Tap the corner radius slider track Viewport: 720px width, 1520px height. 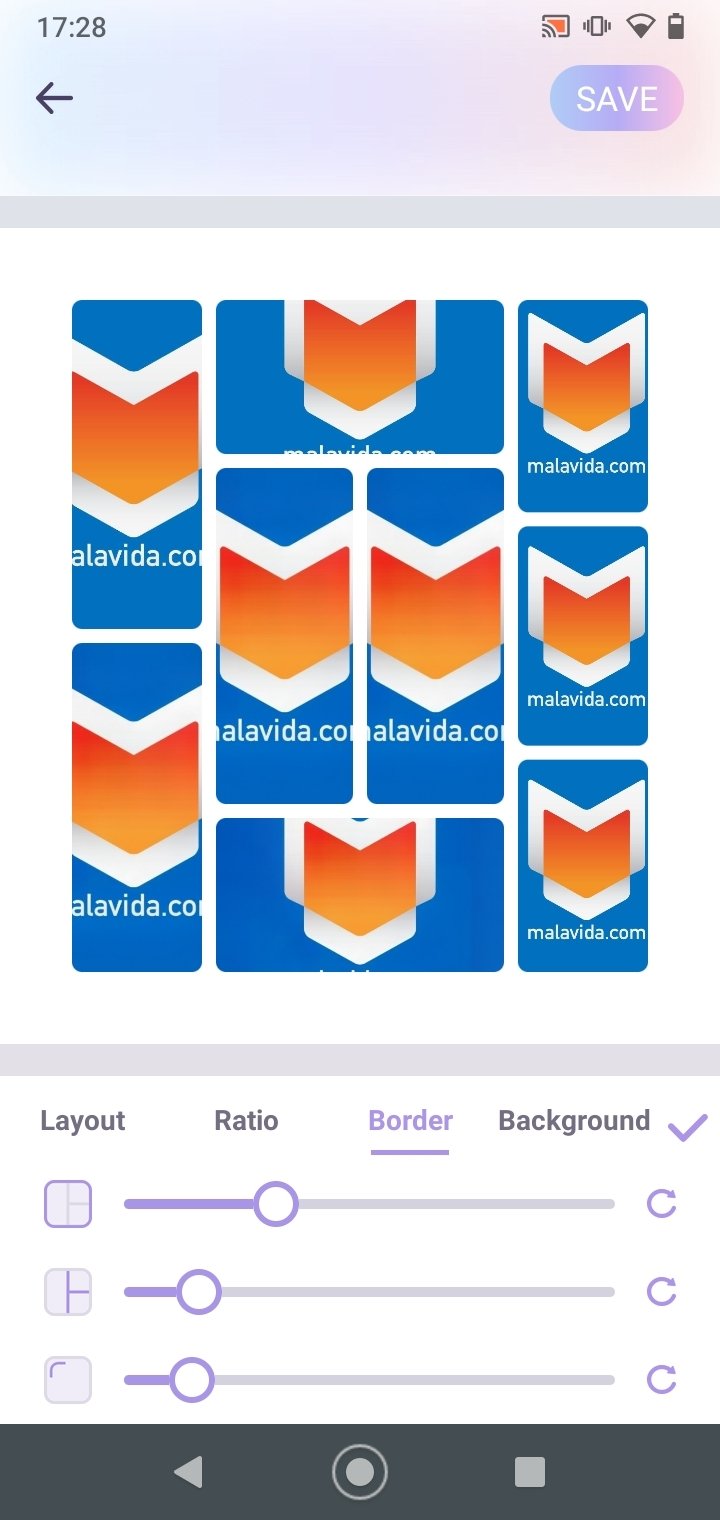tap(369, 1380)
